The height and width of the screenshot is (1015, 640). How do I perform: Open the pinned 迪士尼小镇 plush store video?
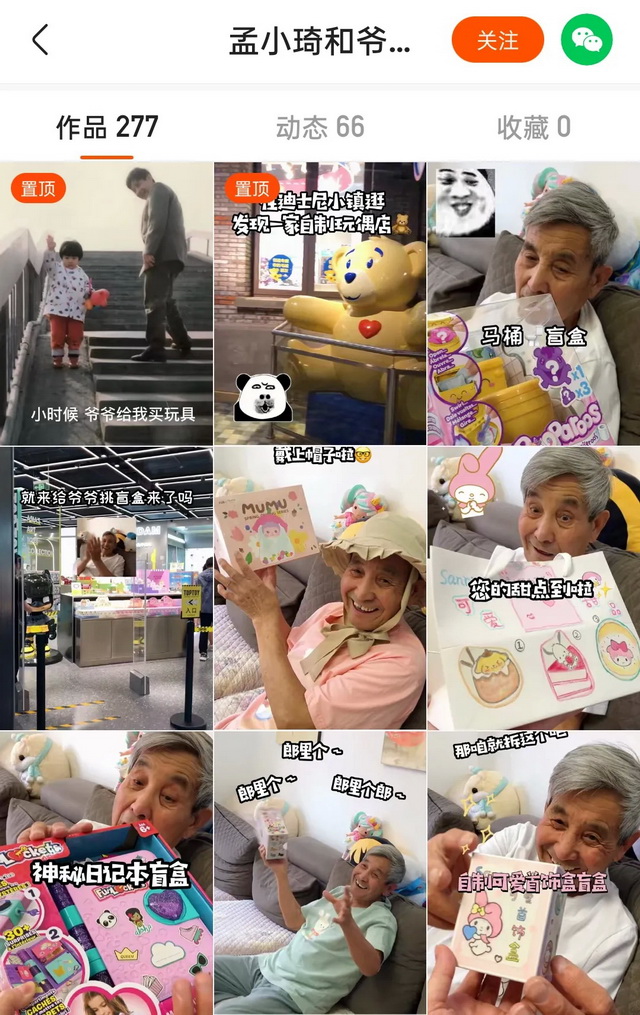pyautogui.click(x=320, y=303)
